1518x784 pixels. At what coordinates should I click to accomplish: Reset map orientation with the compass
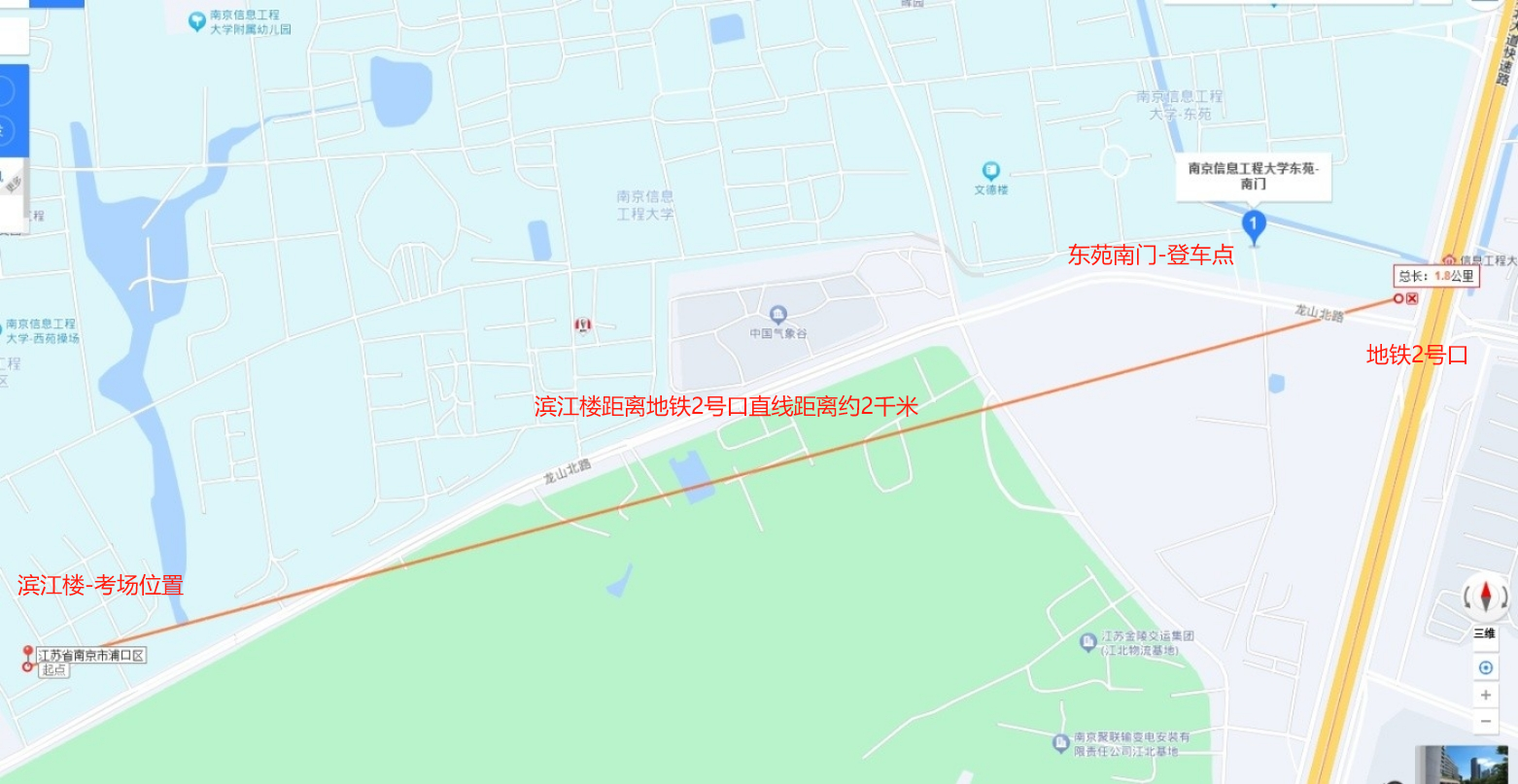pos(1485,595)
